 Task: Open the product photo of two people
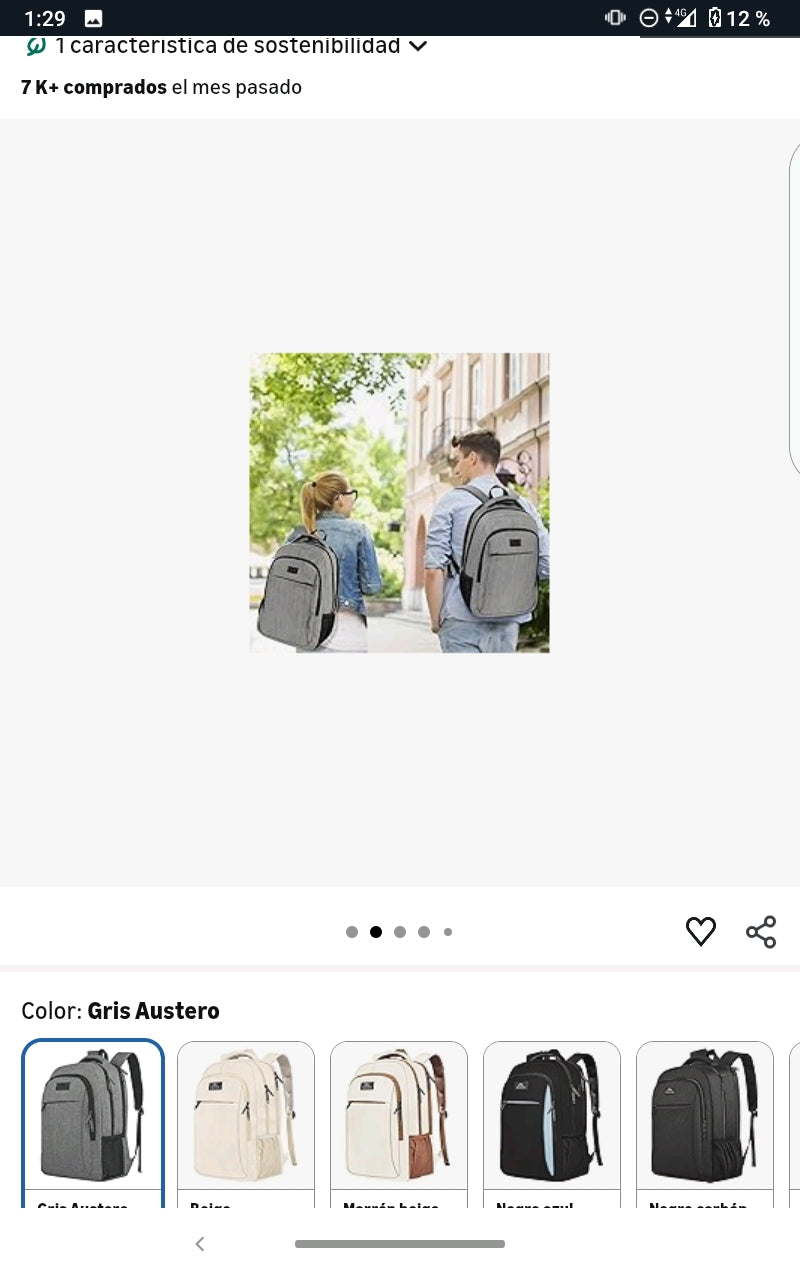pyautogui.click(x=399, y=503)
